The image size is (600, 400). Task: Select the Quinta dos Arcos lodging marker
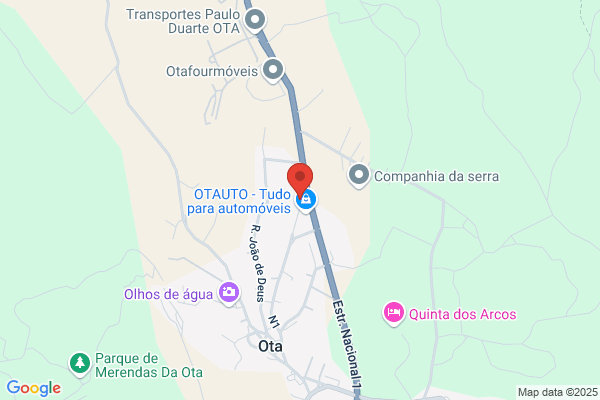(x=393, y=313)
